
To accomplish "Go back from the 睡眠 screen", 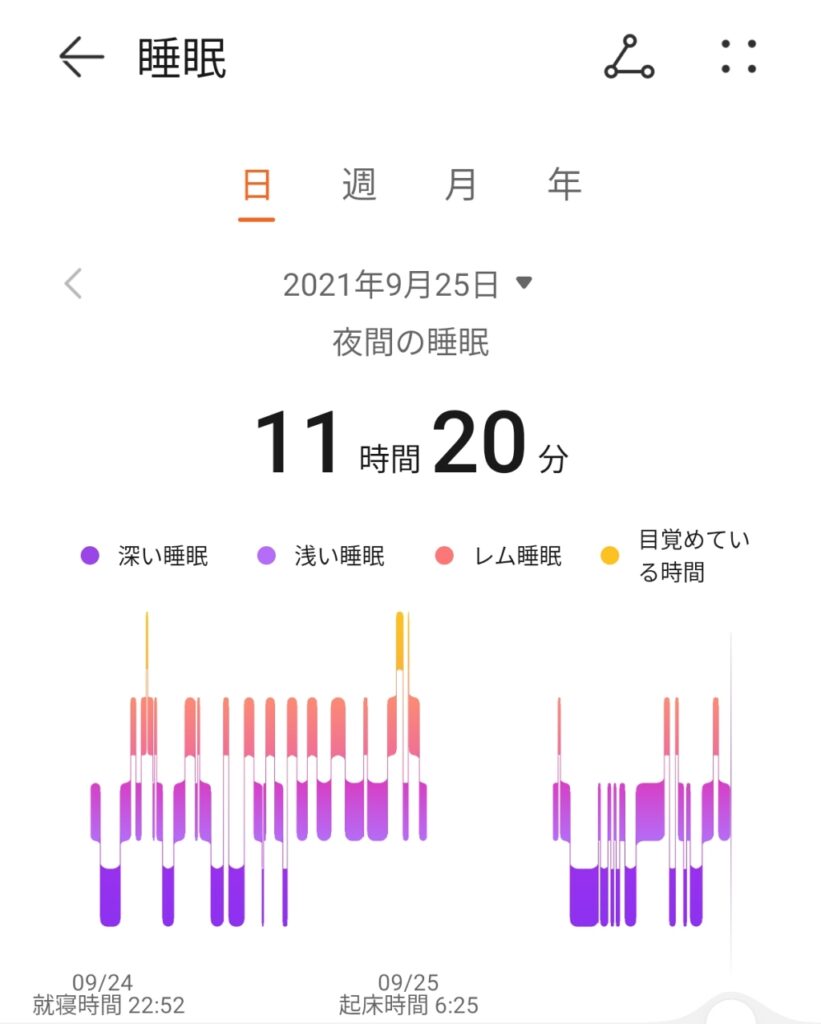I will (x=81, y=57).
